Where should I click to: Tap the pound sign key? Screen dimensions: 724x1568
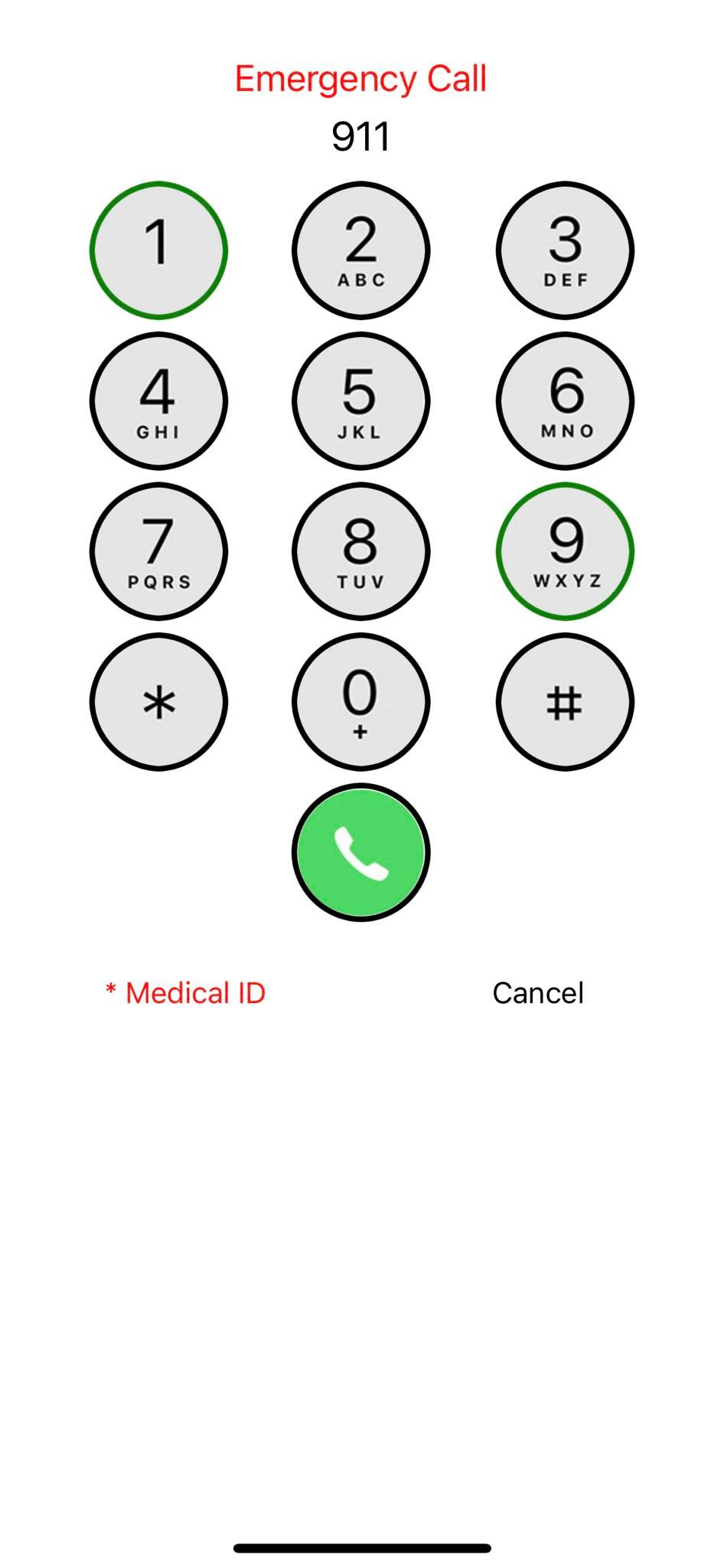click(x=565, y=701)
